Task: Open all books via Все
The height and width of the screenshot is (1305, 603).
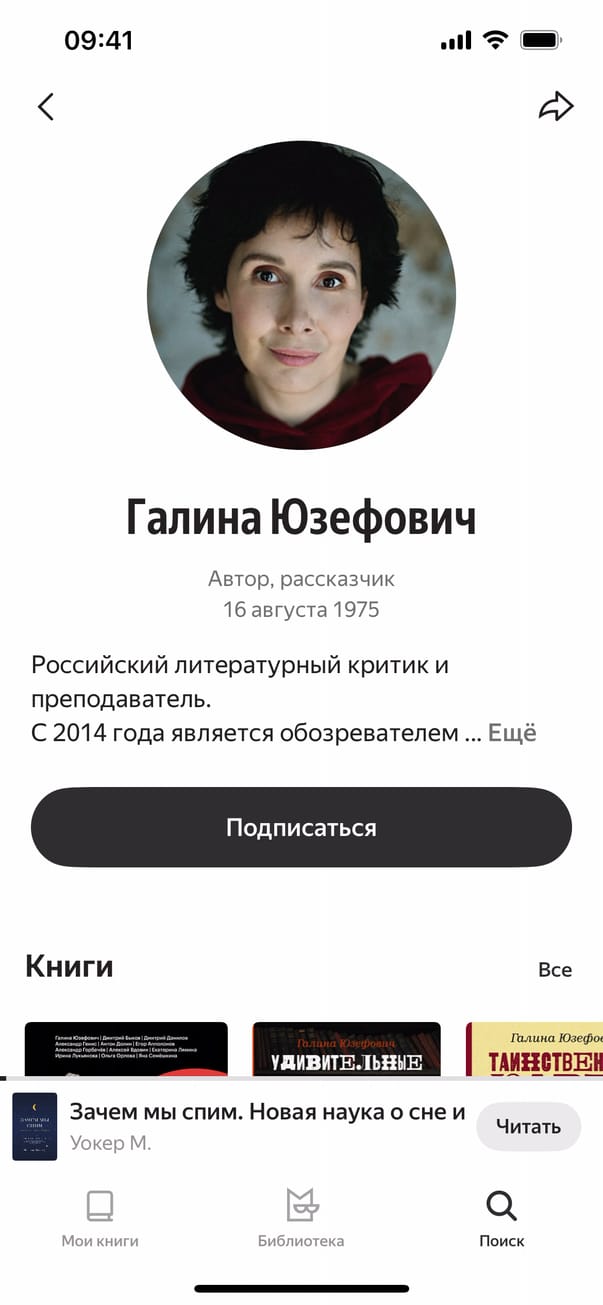Action: tap(555, 970)
